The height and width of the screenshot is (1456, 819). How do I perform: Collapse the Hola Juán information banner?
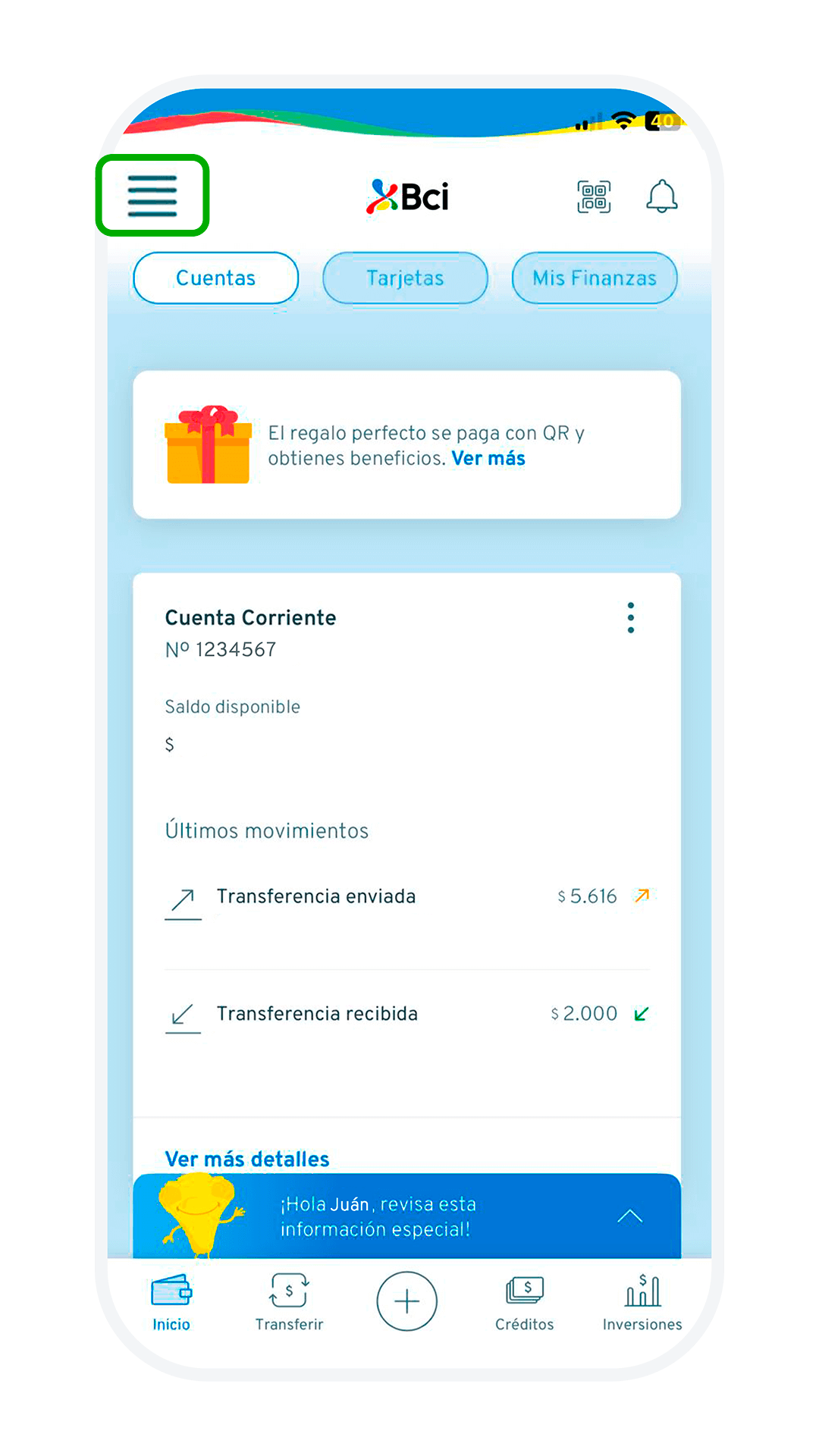[629, 1215]
